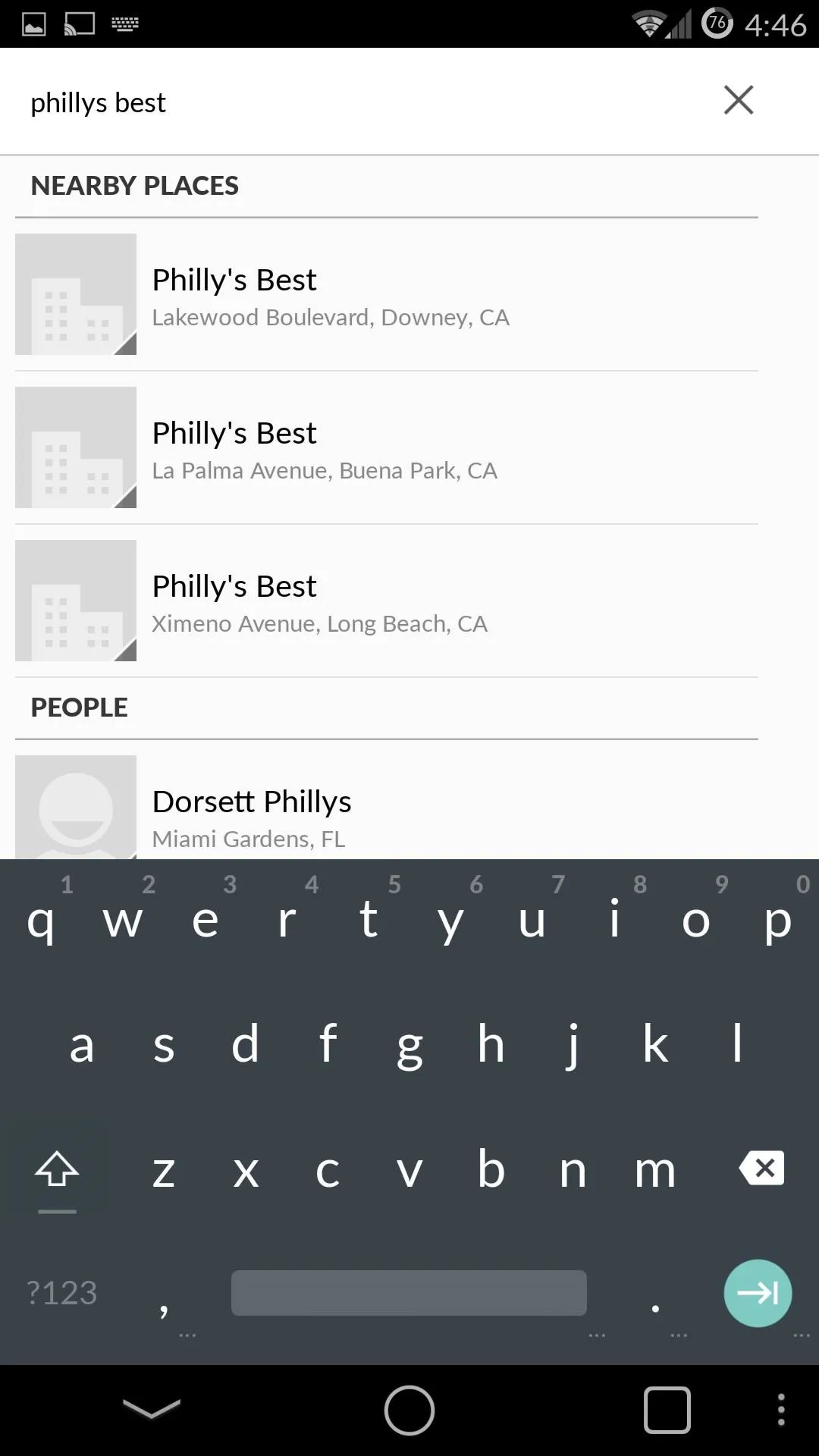Tap the teal enter key on keyboard
819x1456 pixels.
[758, 1293]
